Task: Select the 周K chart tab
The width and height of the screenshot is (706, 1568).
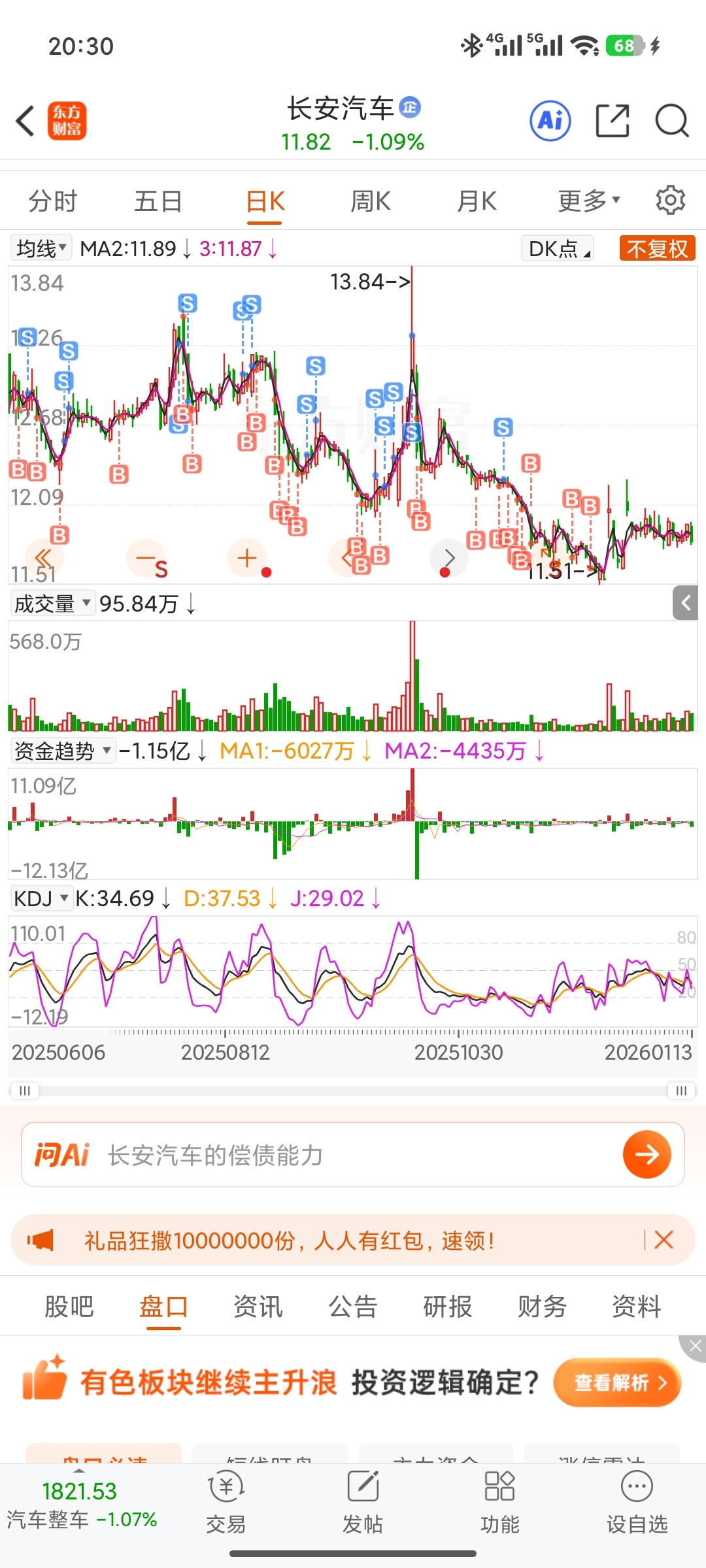Action: coord(371,201)
